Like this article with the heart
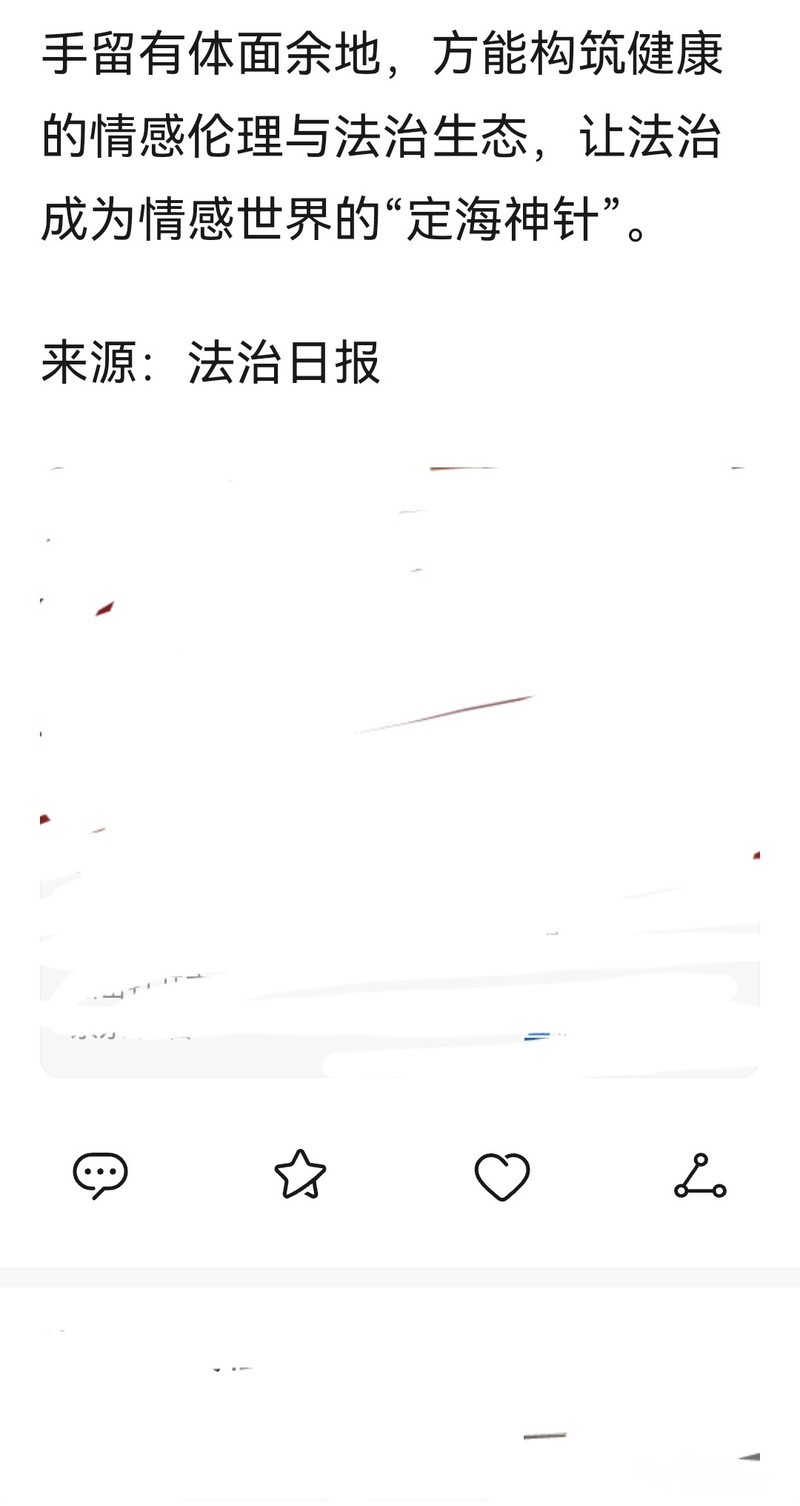 pyautogui.click(x=501, y=1176)
